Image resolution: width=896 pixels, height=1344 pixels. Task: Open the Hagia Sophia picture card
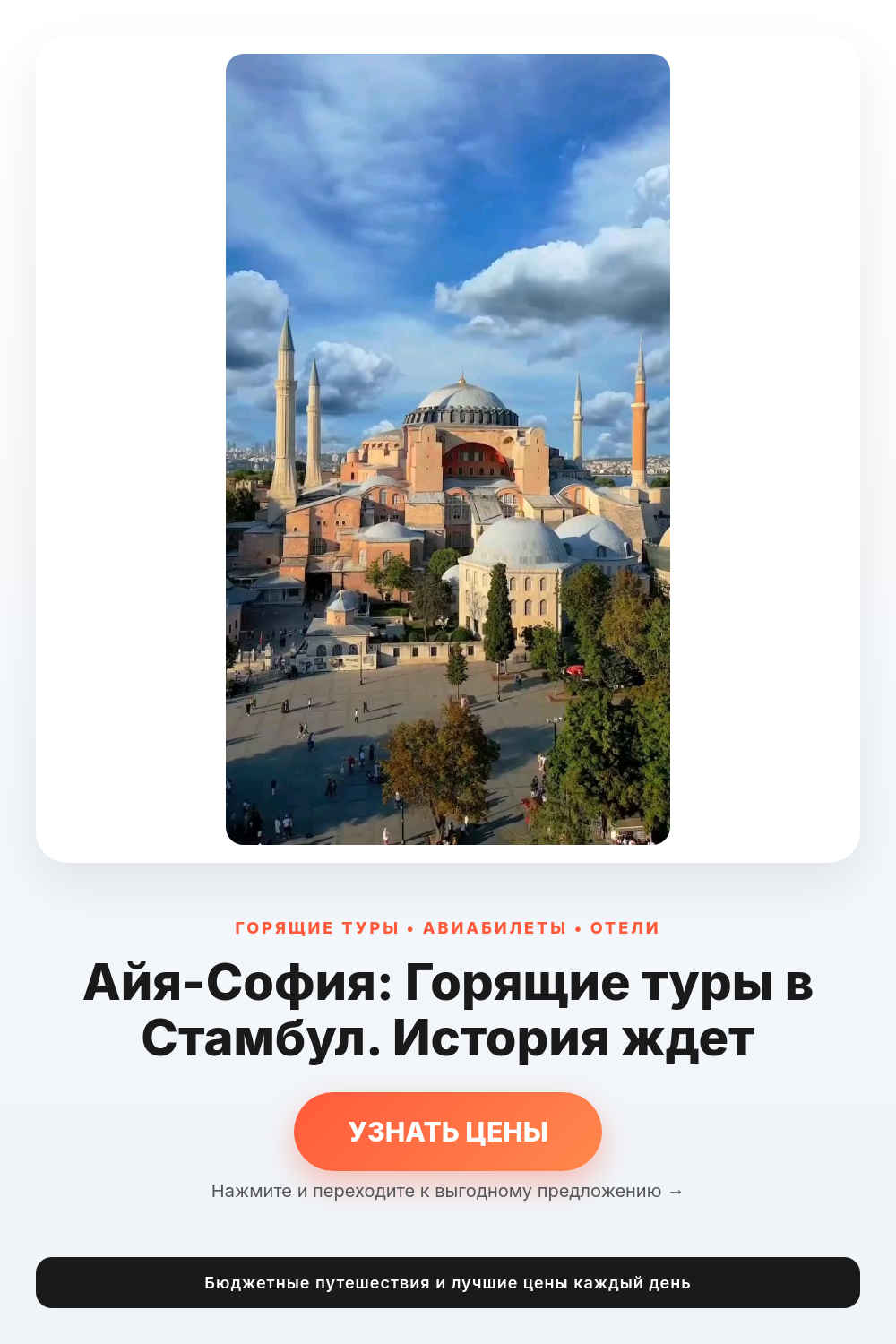(x=448, y=449)
